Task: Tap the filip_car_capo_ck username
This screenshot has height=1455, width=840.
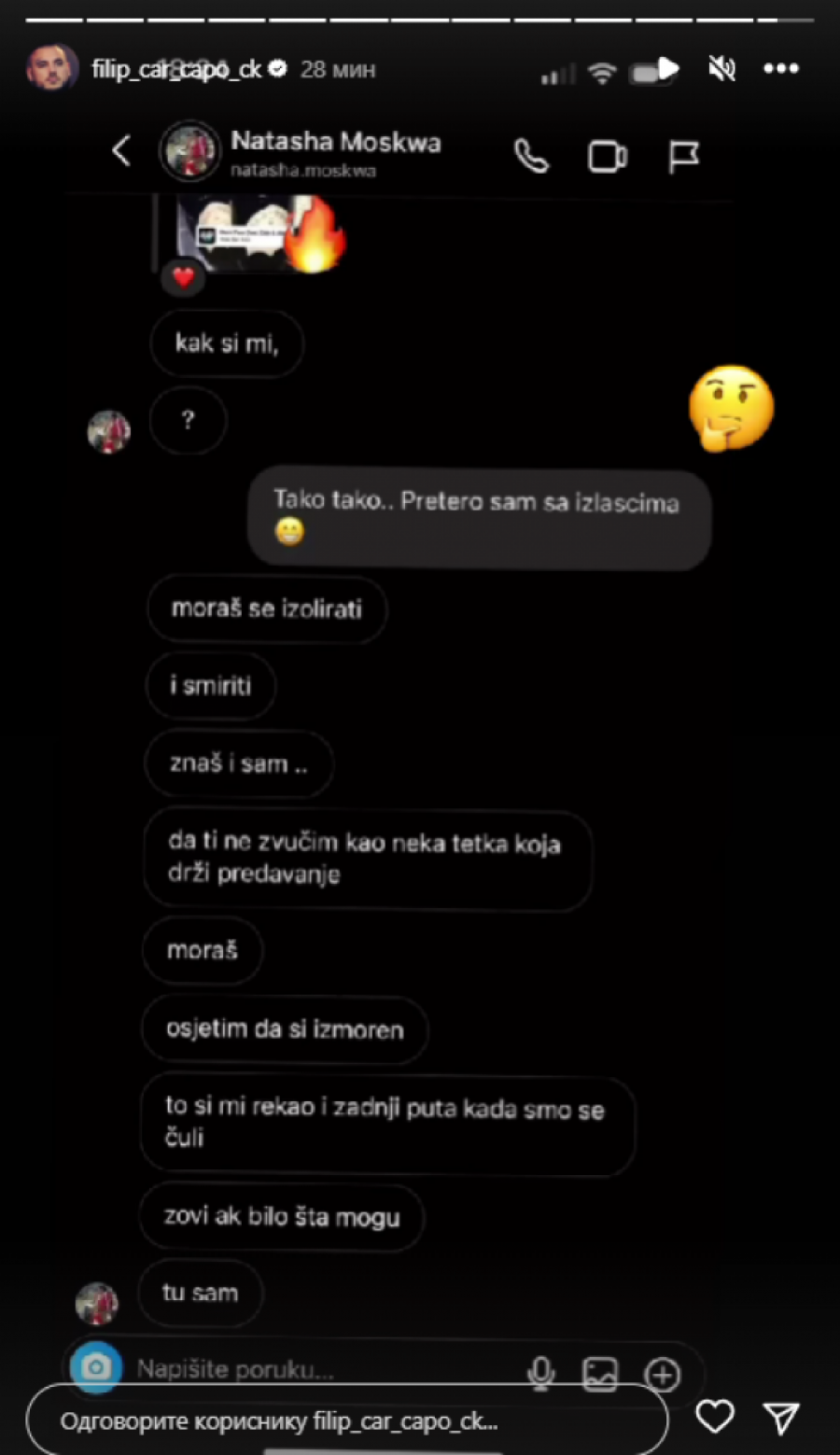Action: coord(177,69)
